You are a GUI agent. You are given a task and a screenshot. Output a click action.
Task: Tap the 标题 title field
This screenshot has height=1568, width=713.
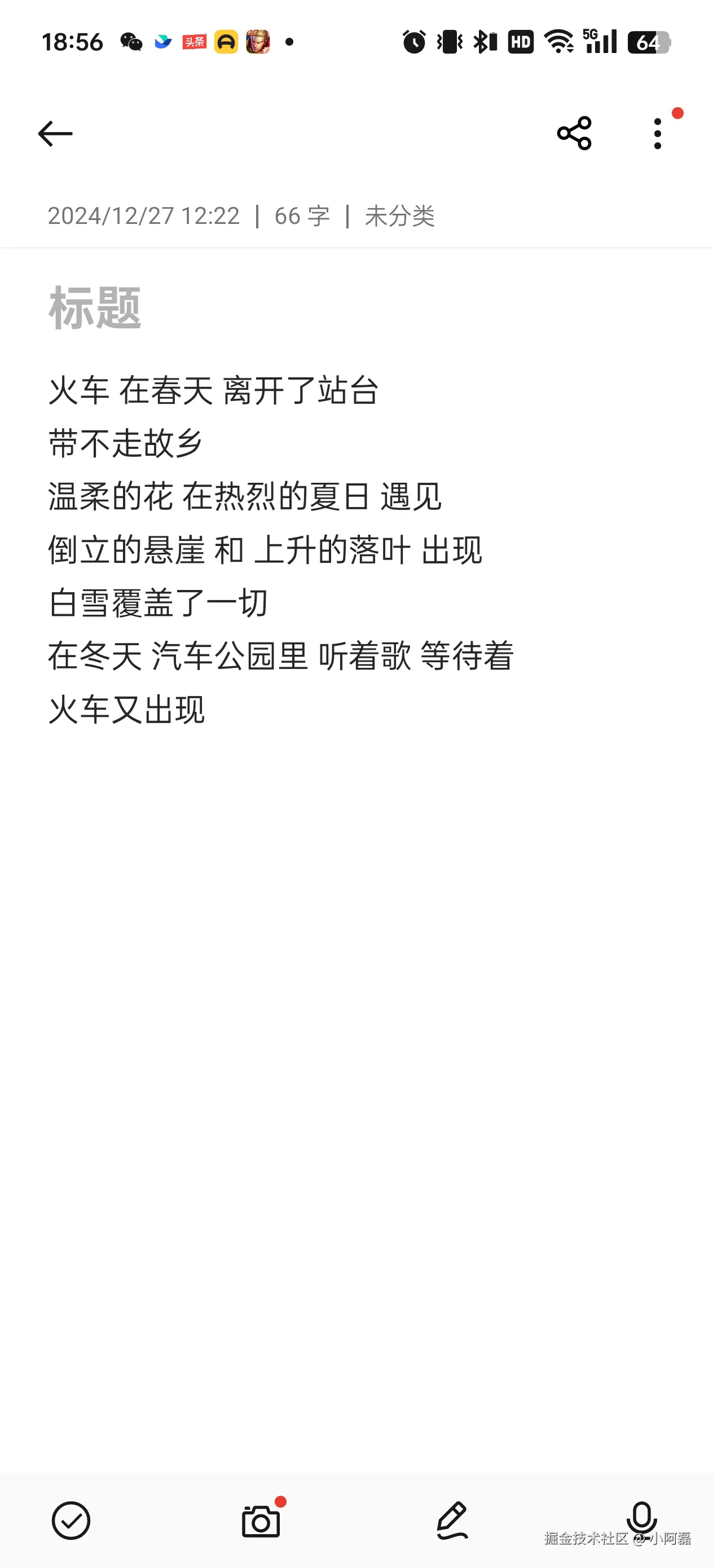click(x=95, y=308)
